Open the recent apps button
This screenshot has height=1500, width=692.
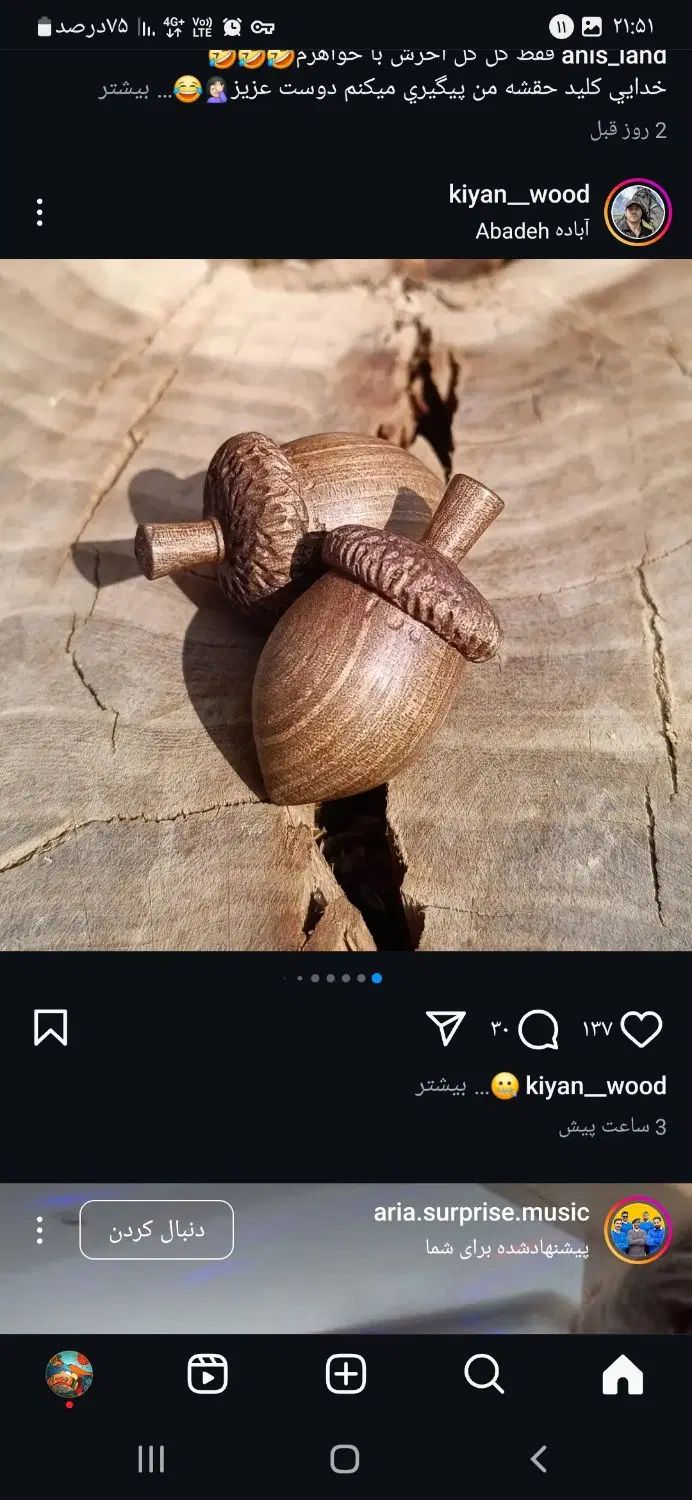tap(151, 1460)
